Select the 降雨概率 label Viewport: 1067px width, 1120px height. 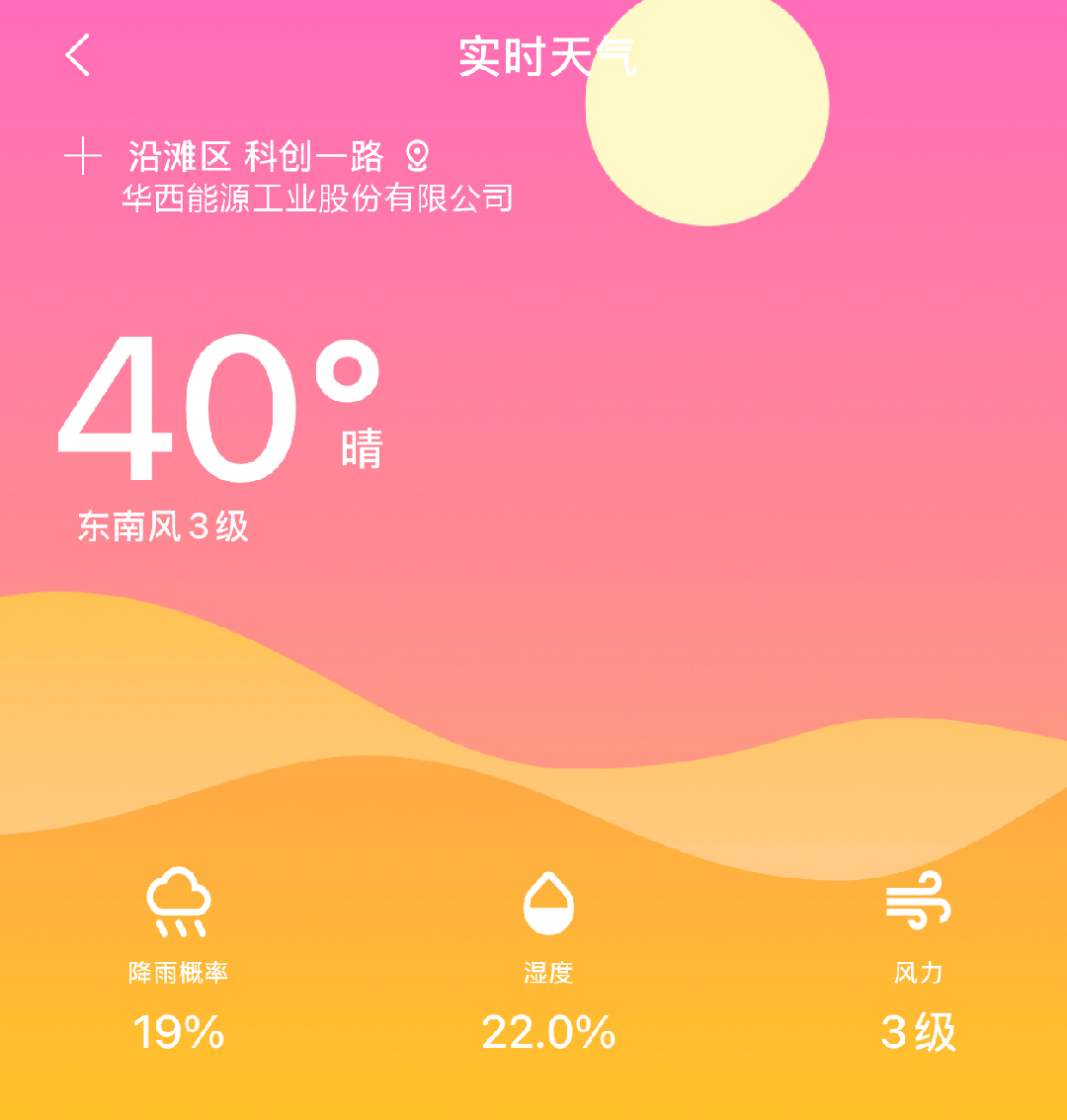tap(176, 971)
